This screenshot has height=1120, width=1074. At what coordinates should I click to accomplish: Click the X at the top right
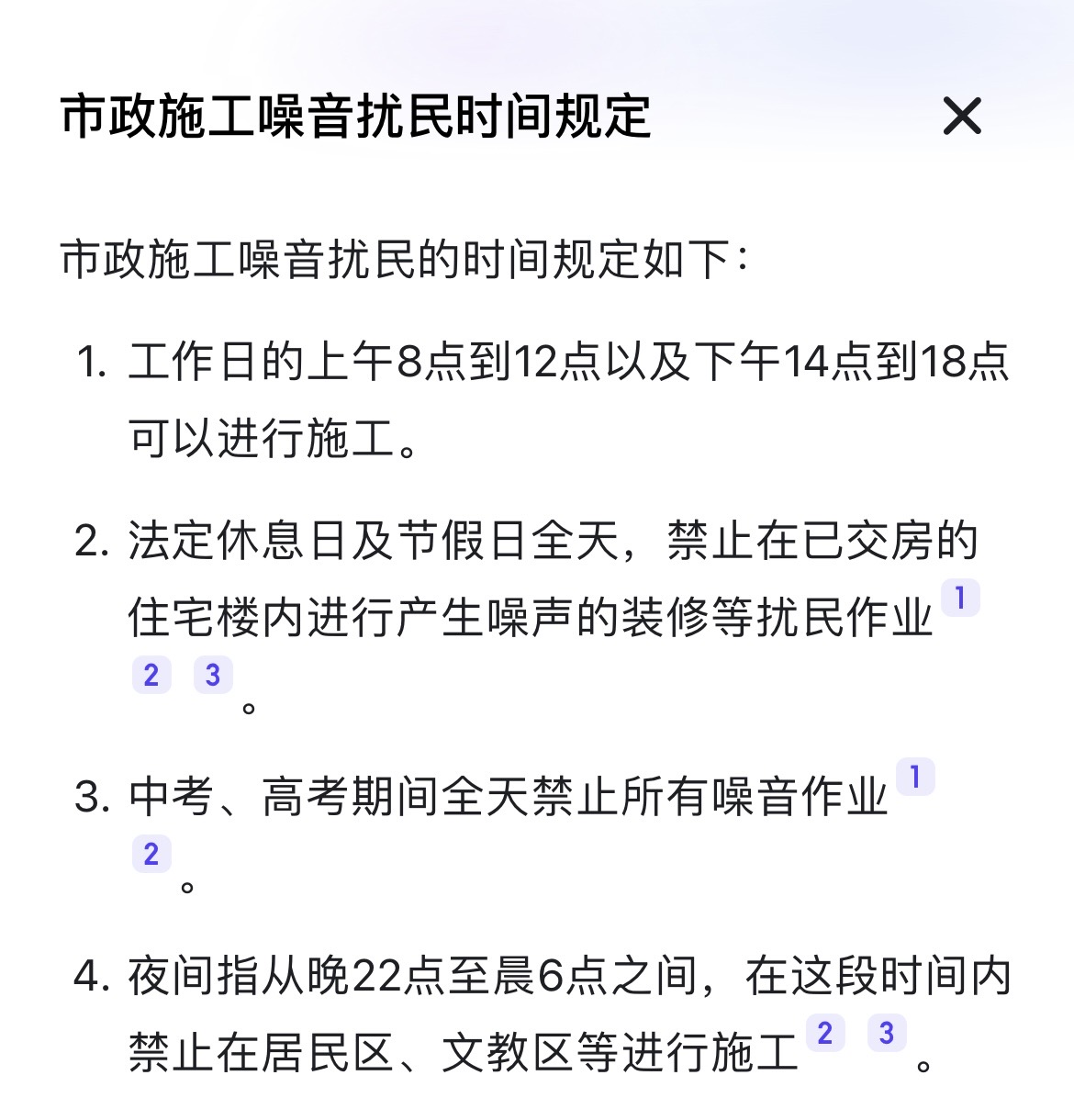tap(962, 117)
